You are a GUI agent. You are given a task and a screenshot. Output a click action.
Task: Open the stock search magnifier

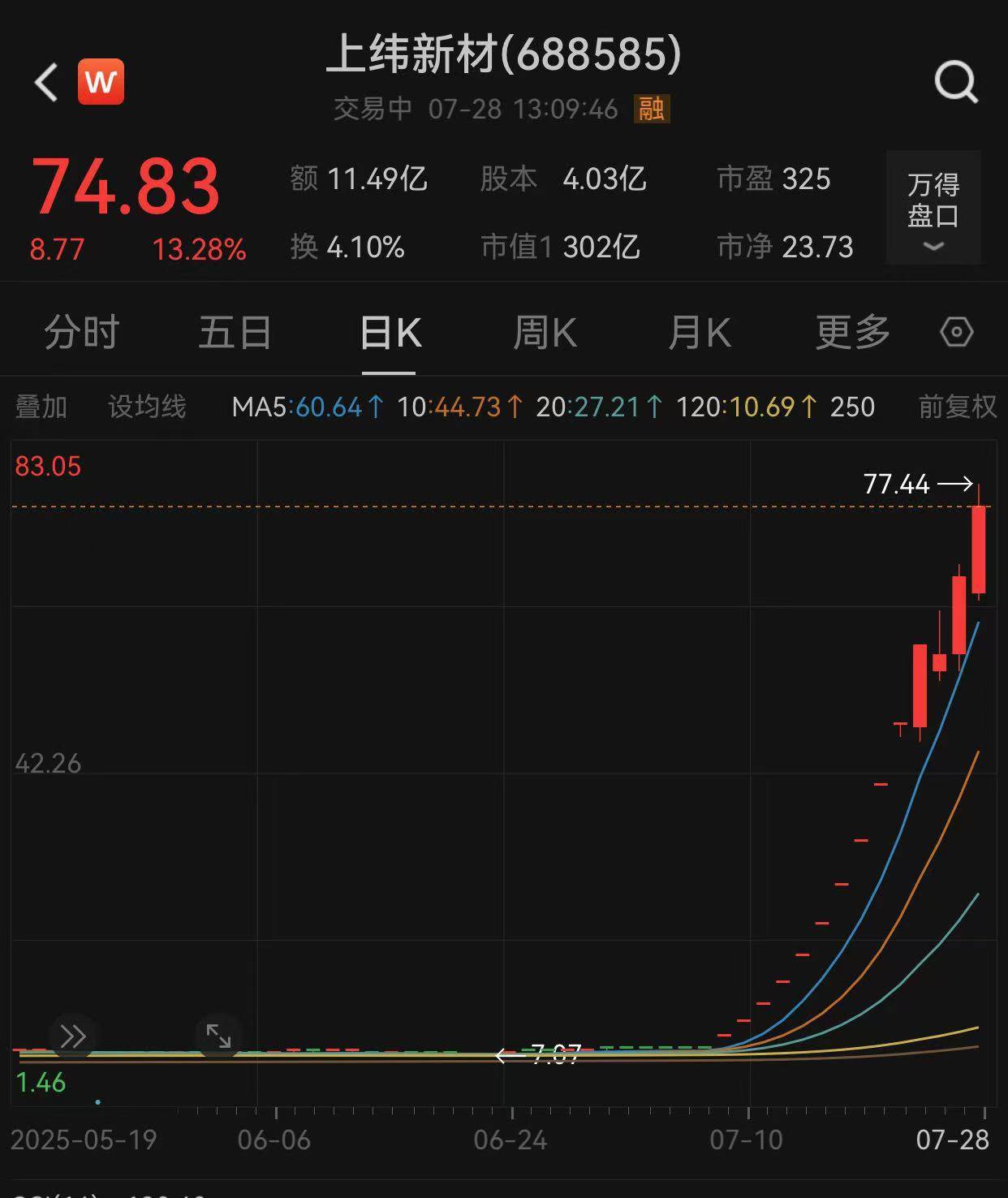click(955, 83)
